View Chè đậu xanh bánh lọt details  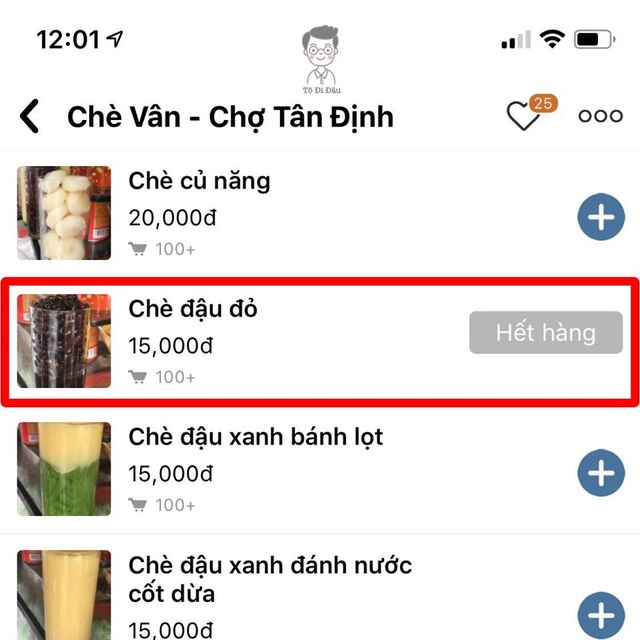coord(256,438)
